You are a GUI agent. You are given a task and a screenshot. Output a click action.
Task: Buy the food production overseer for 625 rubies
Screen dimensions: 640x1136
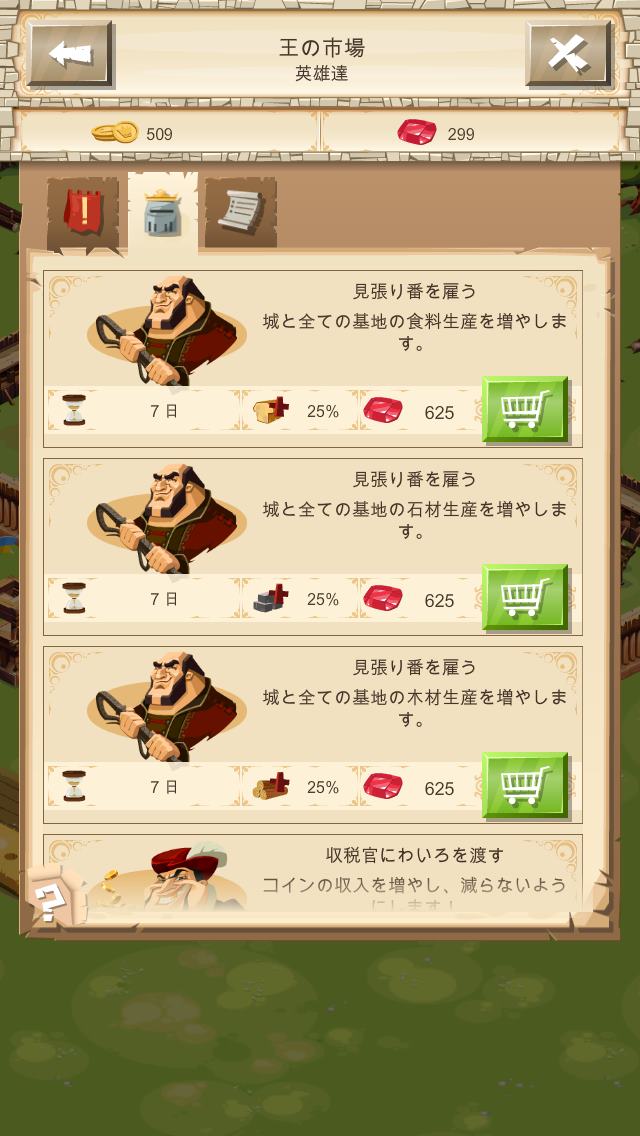[x=524, y=409]
